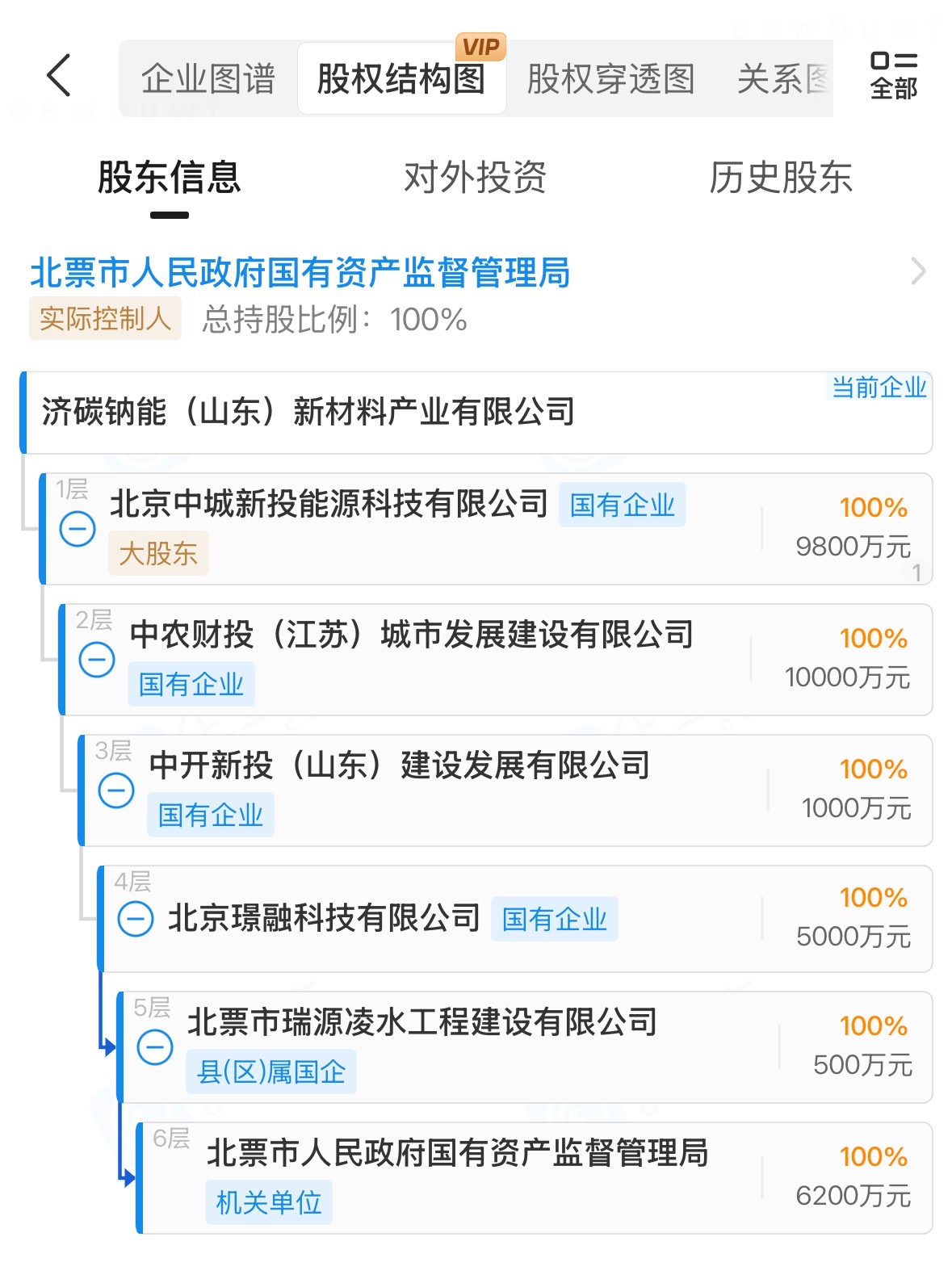
Task: Switch to the 企业图谱 tab
Action: 208,79
